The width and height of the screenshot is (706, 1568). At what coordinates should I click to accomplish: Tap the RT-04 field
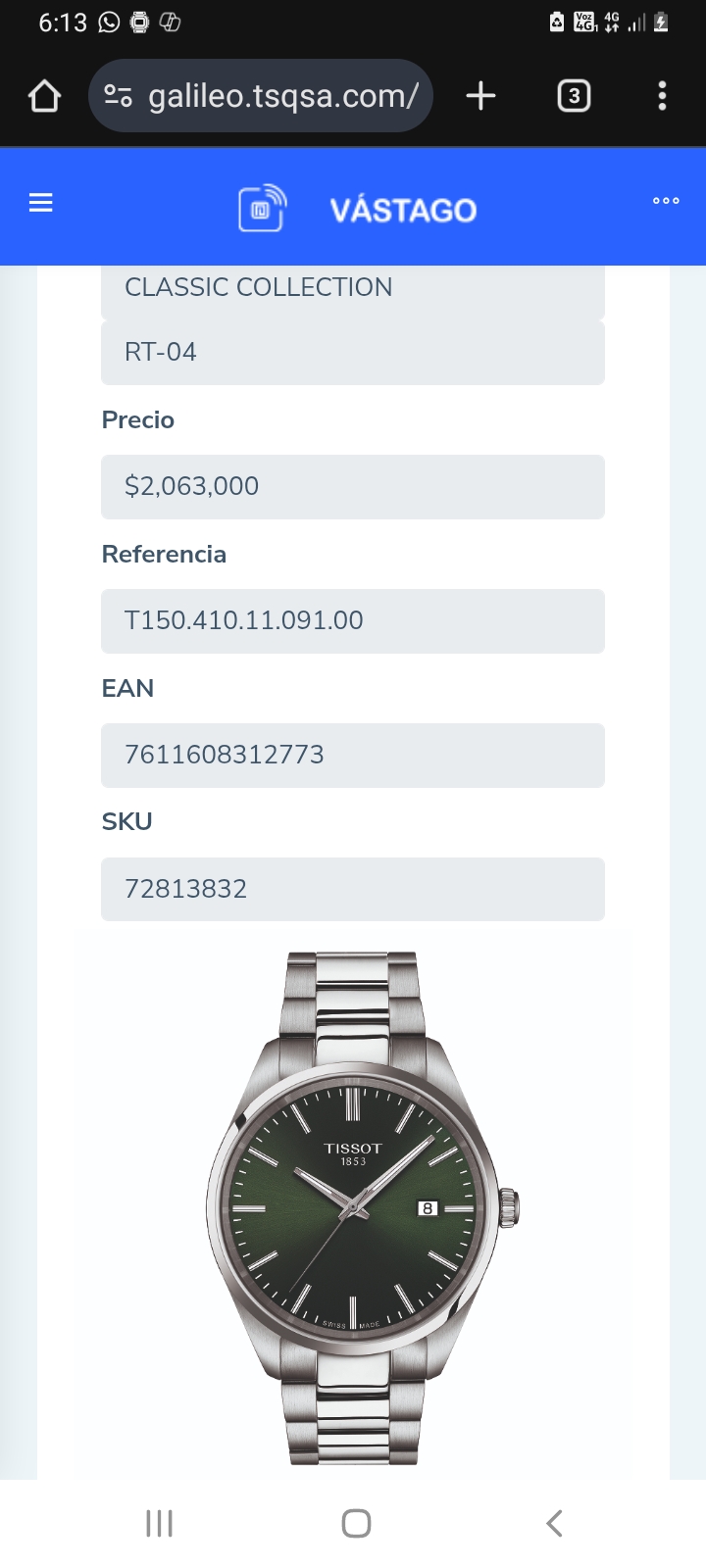352,353
